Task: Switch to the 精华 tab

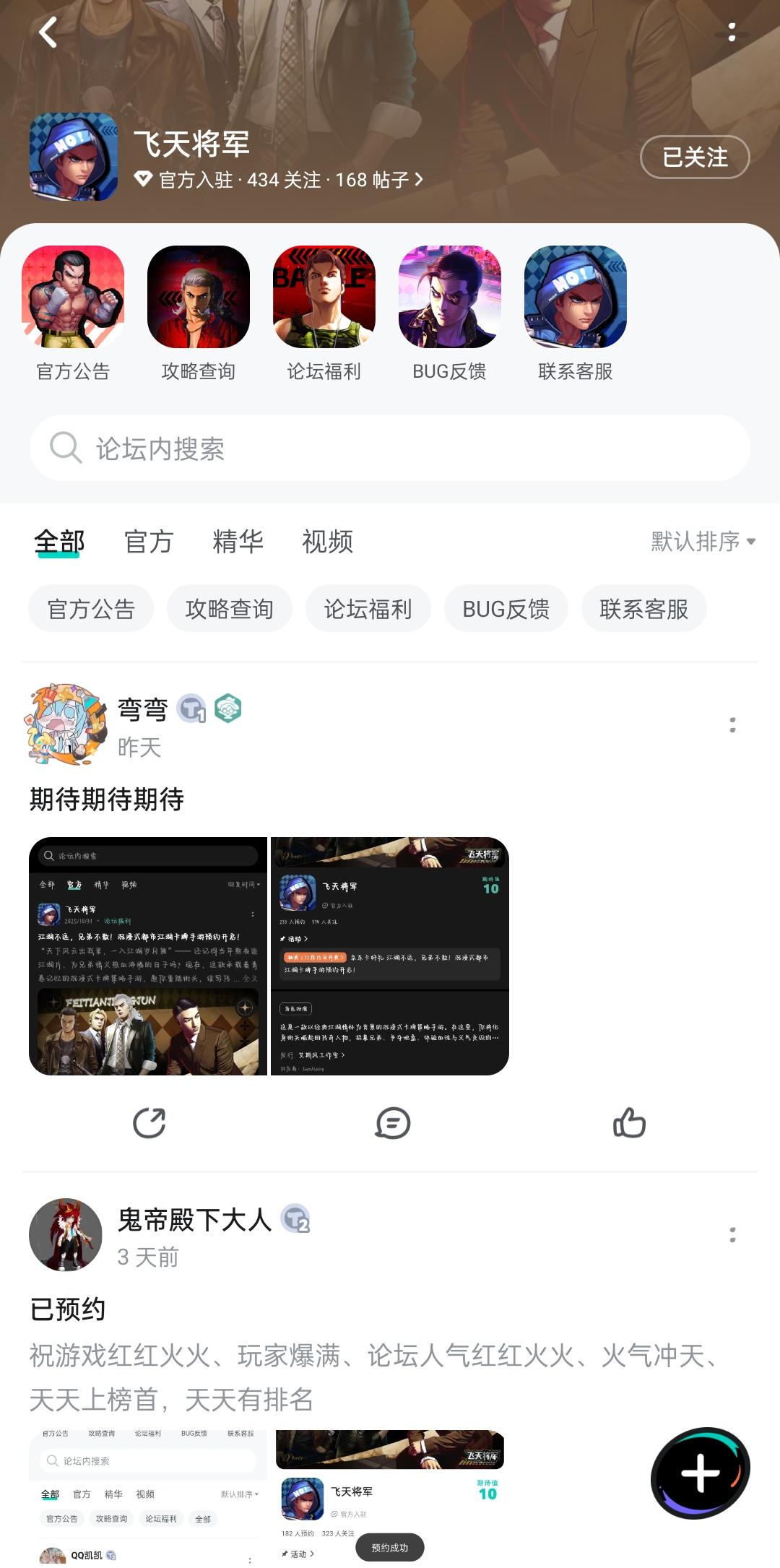Action: [238, 542]
